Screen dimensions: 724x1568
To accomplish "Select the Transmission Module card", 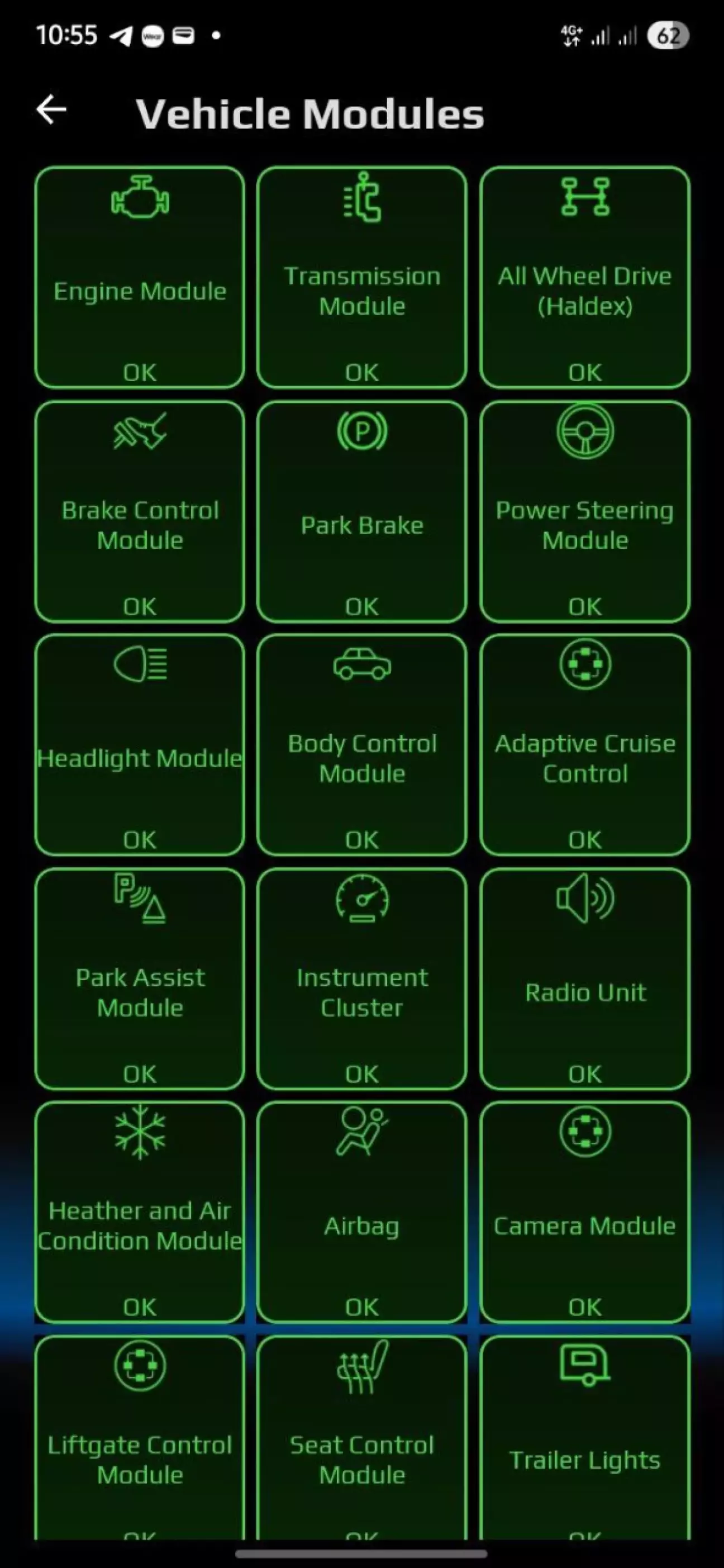I will point(362,278).
